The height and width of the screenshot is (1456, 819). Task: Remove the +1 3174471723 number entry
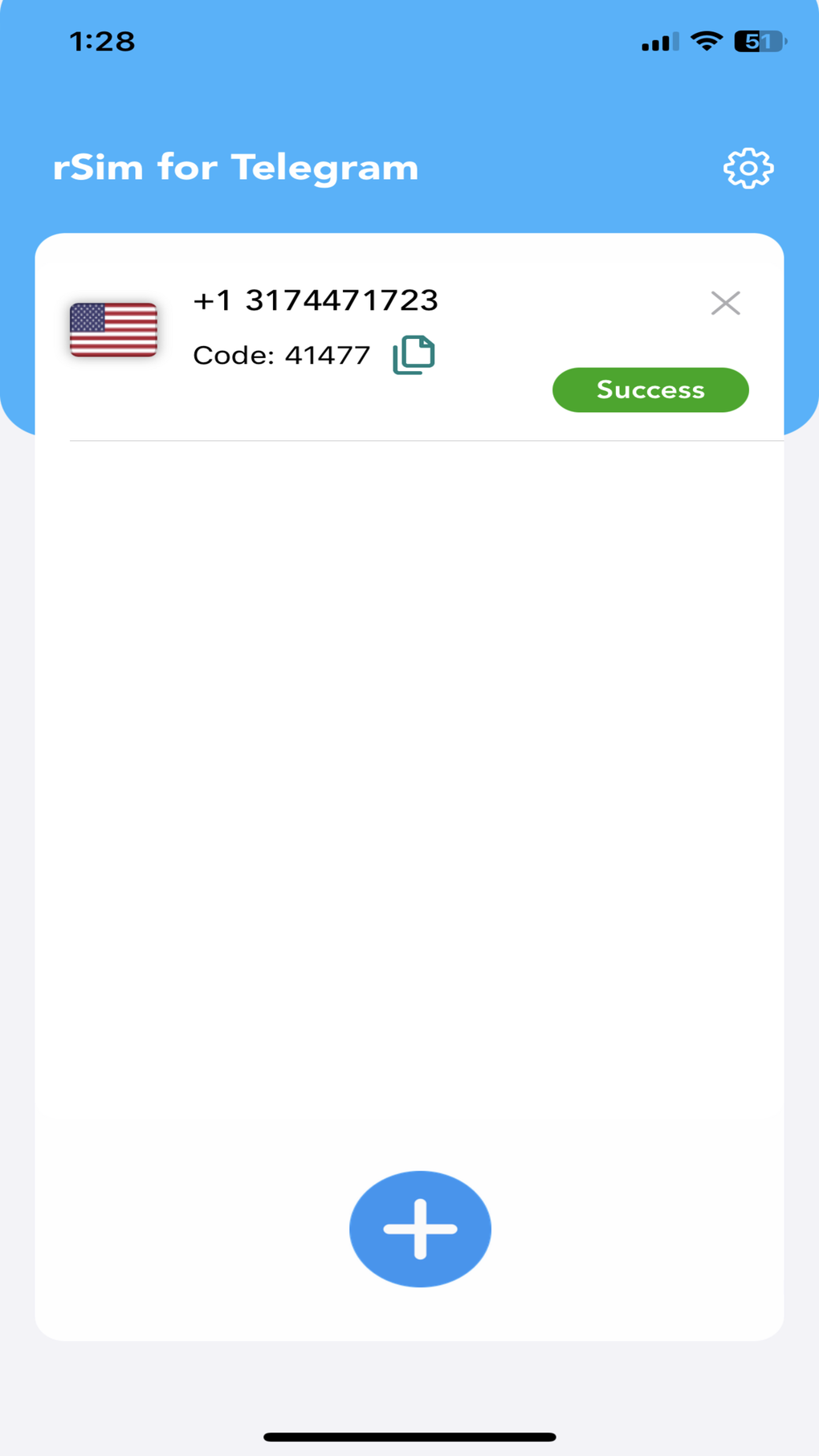[725, 303]
